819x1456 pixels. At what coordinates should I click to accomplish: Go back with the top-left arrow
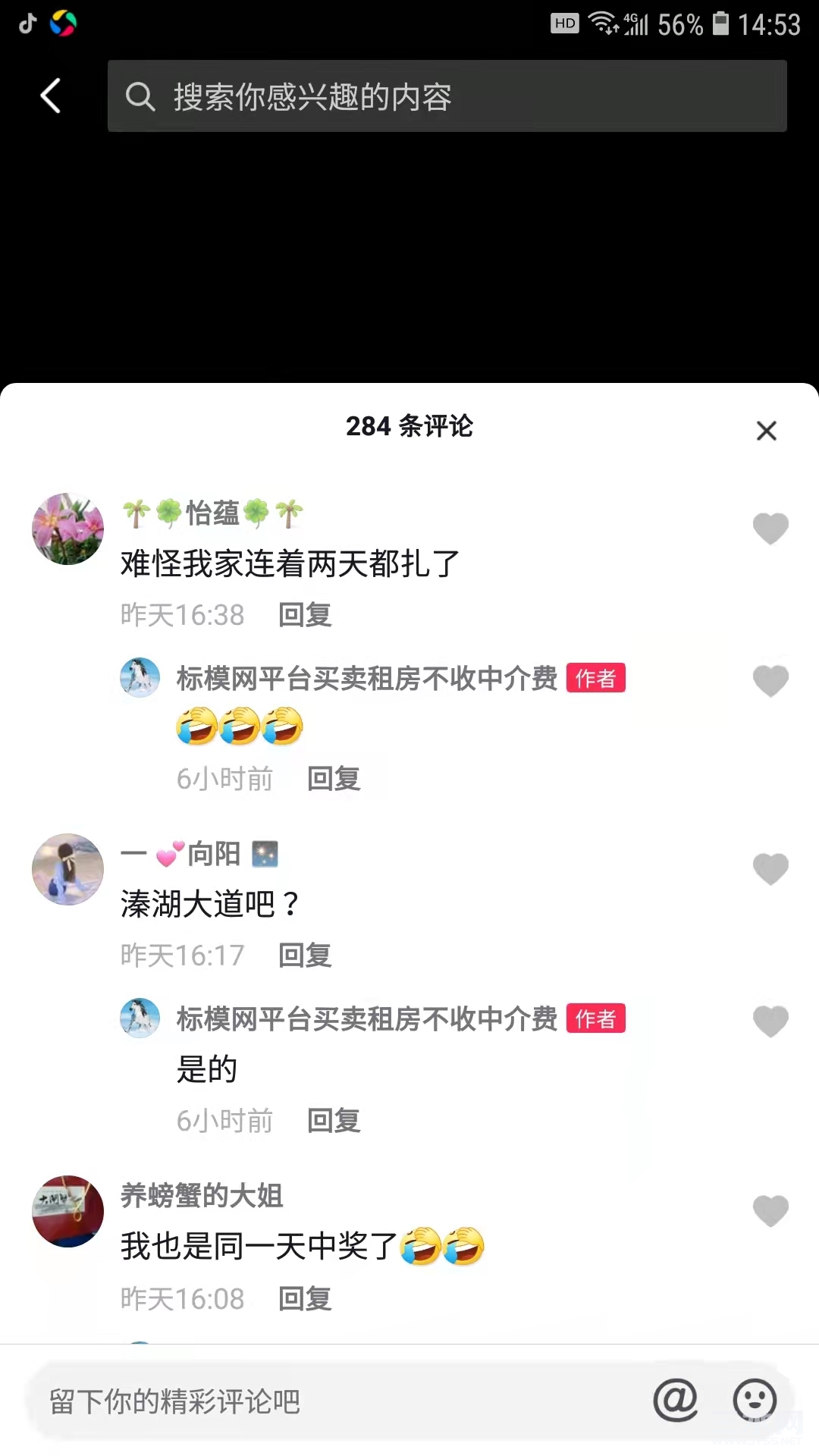click(50, 96)
